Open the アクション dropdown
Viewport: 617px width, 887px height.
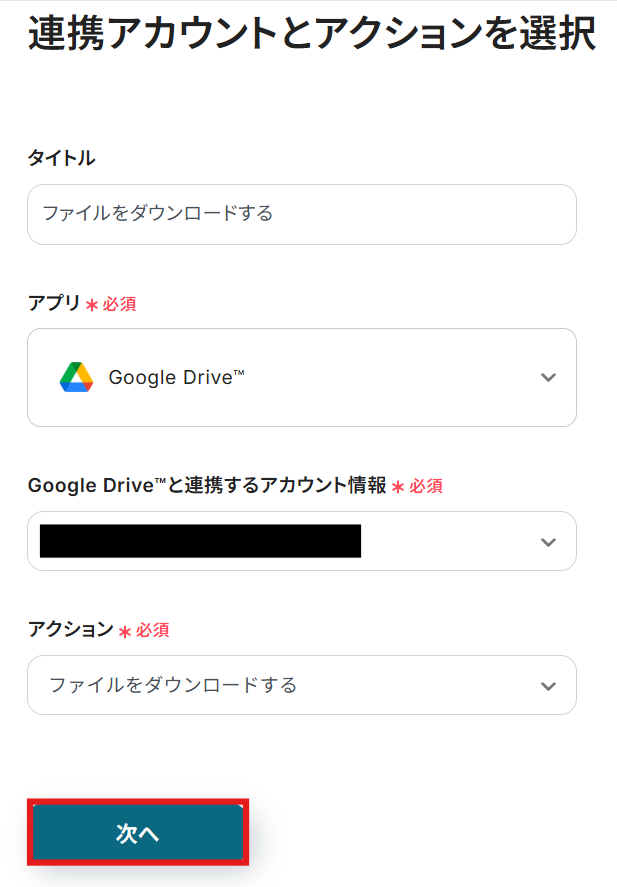(301, 685)
